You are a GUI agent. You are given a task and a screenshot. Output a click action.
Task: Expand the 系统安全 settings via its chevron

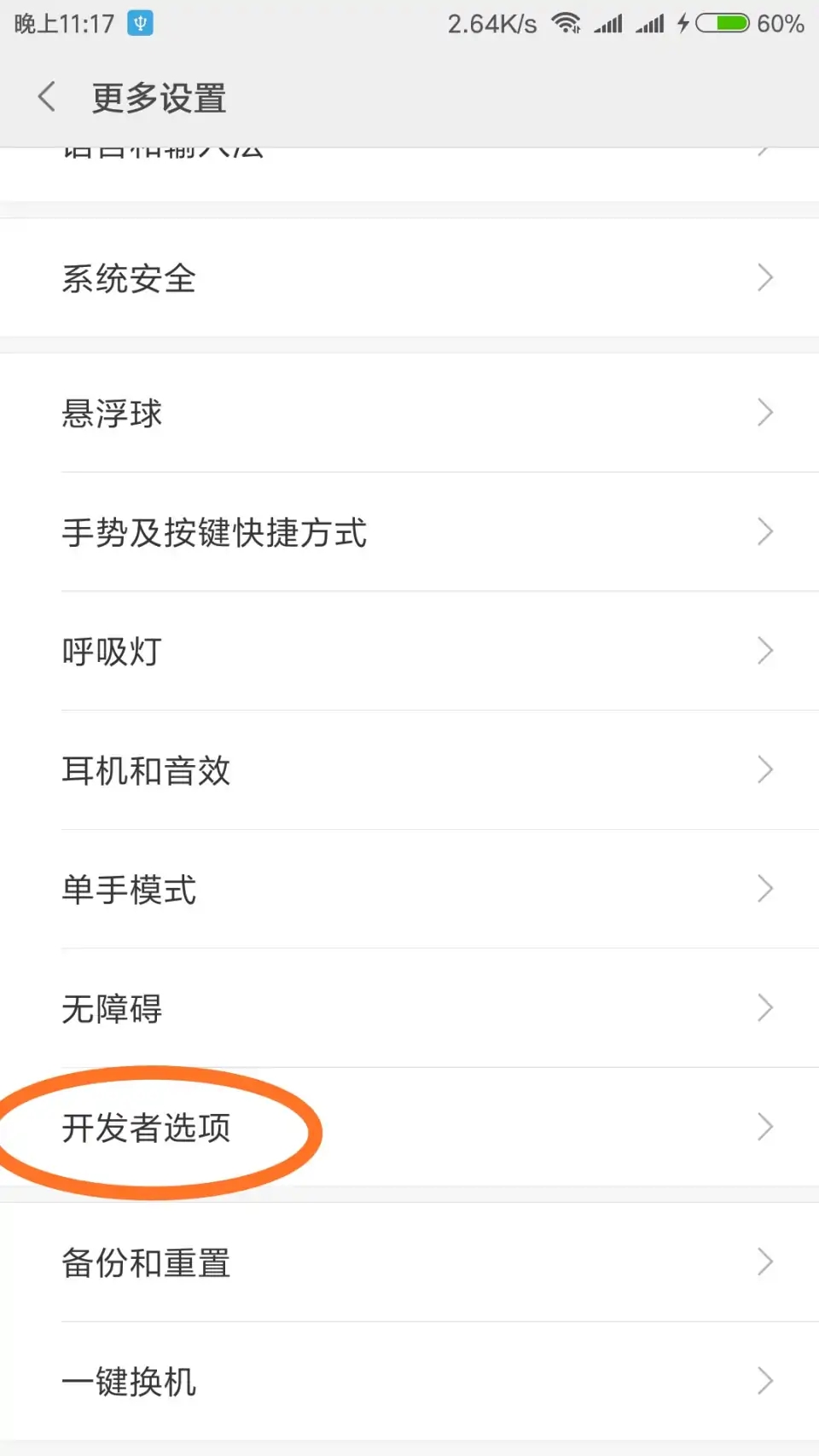[x=765, y=278]
